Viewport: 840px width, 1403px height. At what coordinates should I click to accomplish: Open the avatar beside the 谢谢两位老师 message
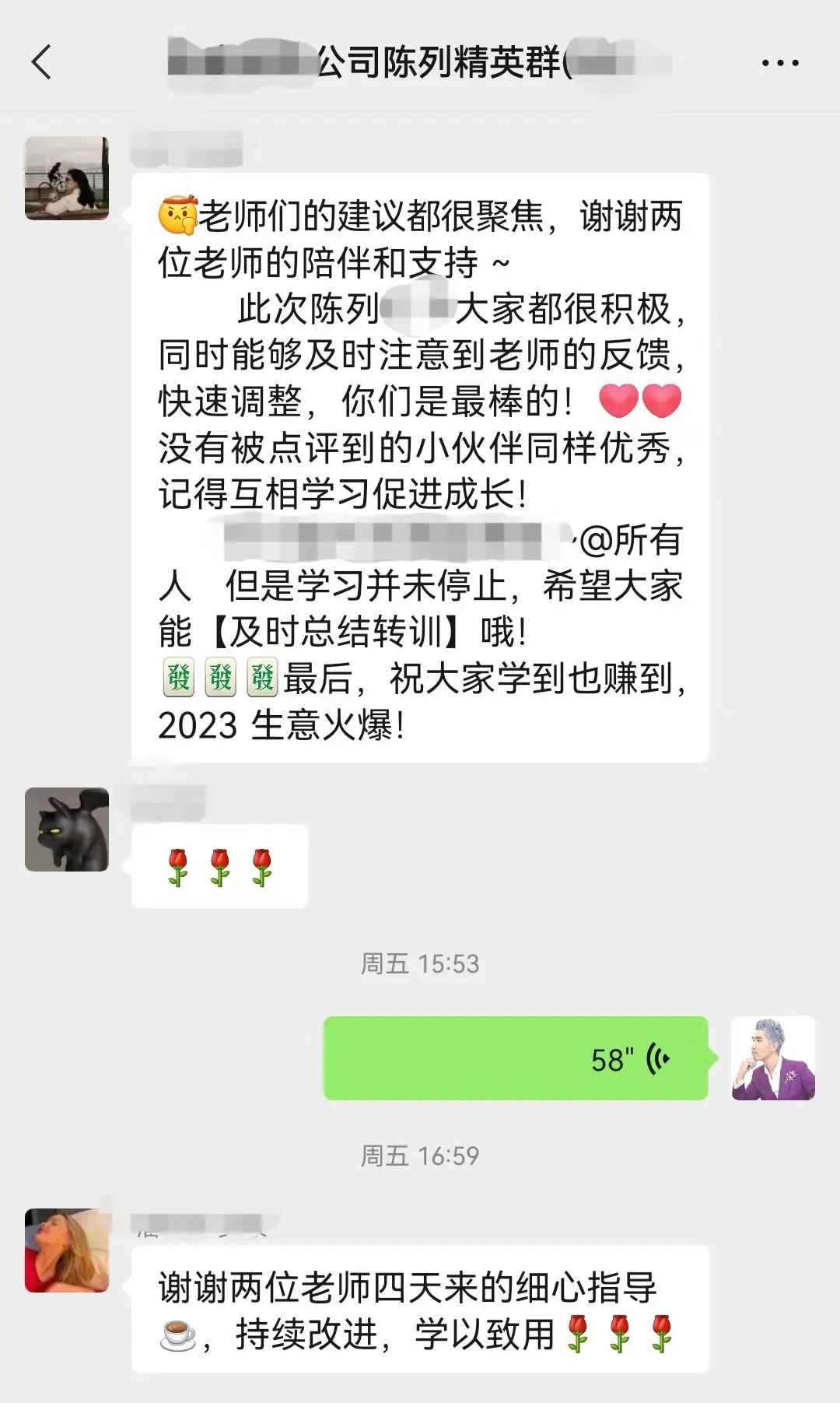pos(67,1250)
